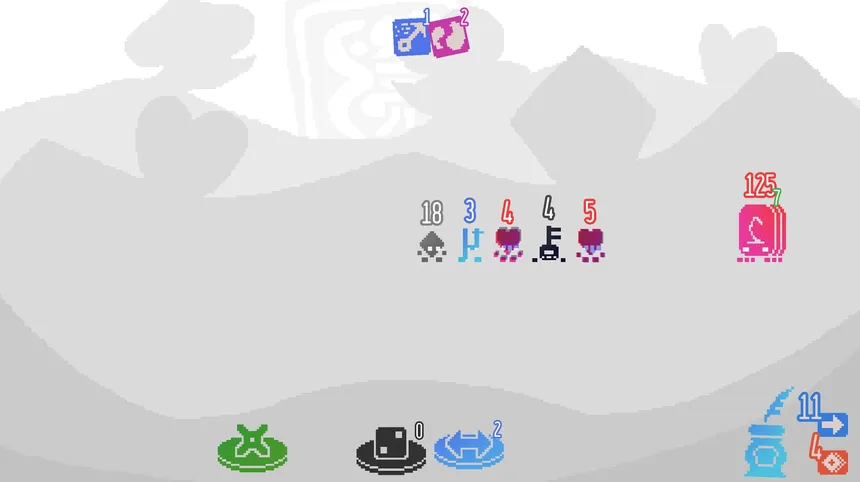Select the black key piece with 4

point(549,244)
